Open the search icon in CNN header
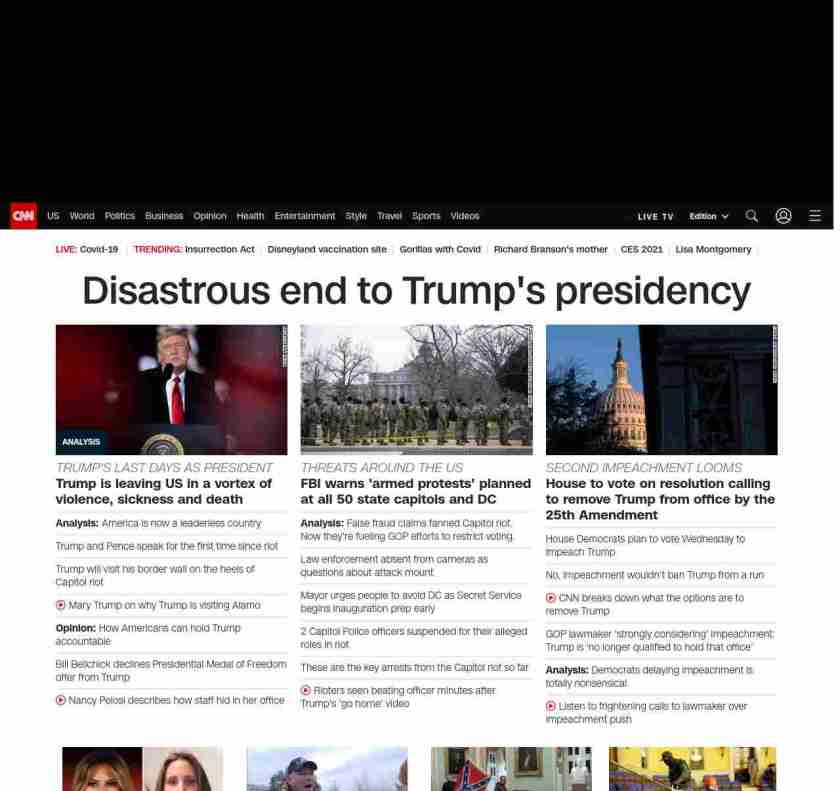 click(x=752, y=216)
